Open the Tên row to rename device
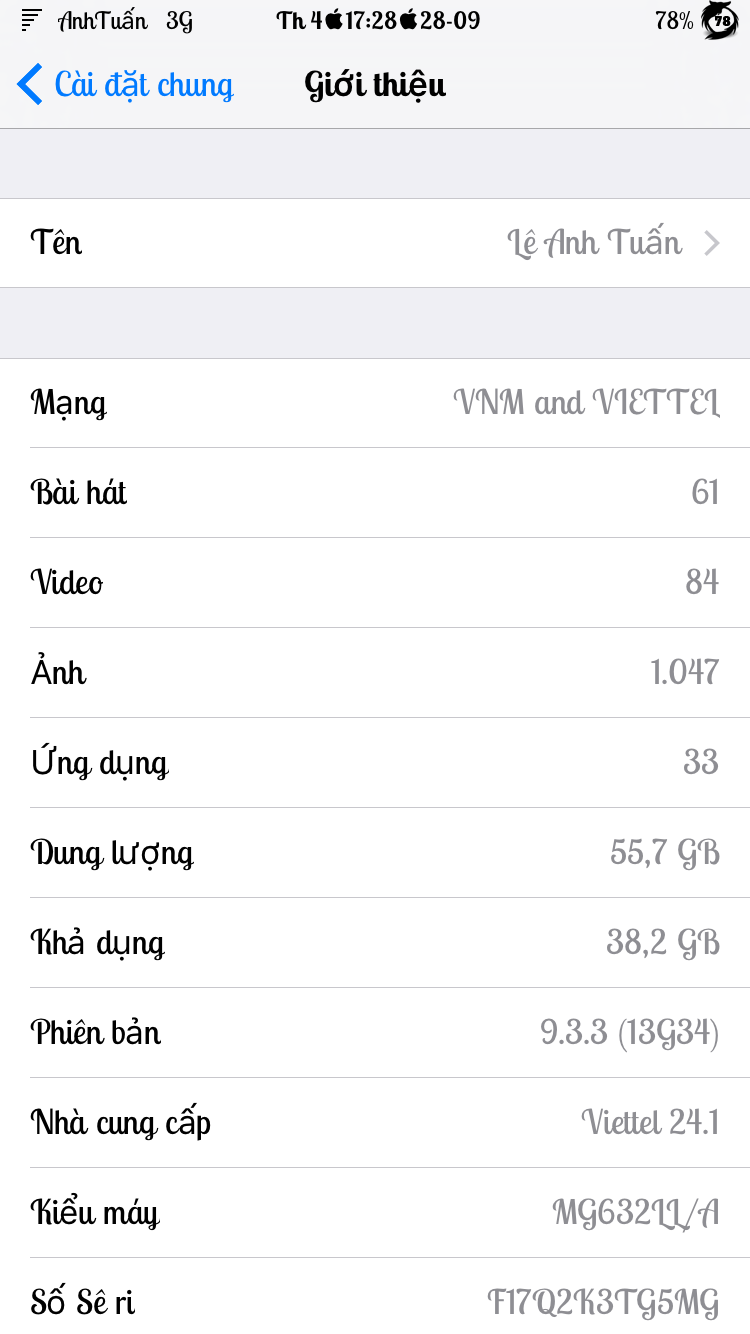The image size is (750, 1334). click(x=375, y=243)
